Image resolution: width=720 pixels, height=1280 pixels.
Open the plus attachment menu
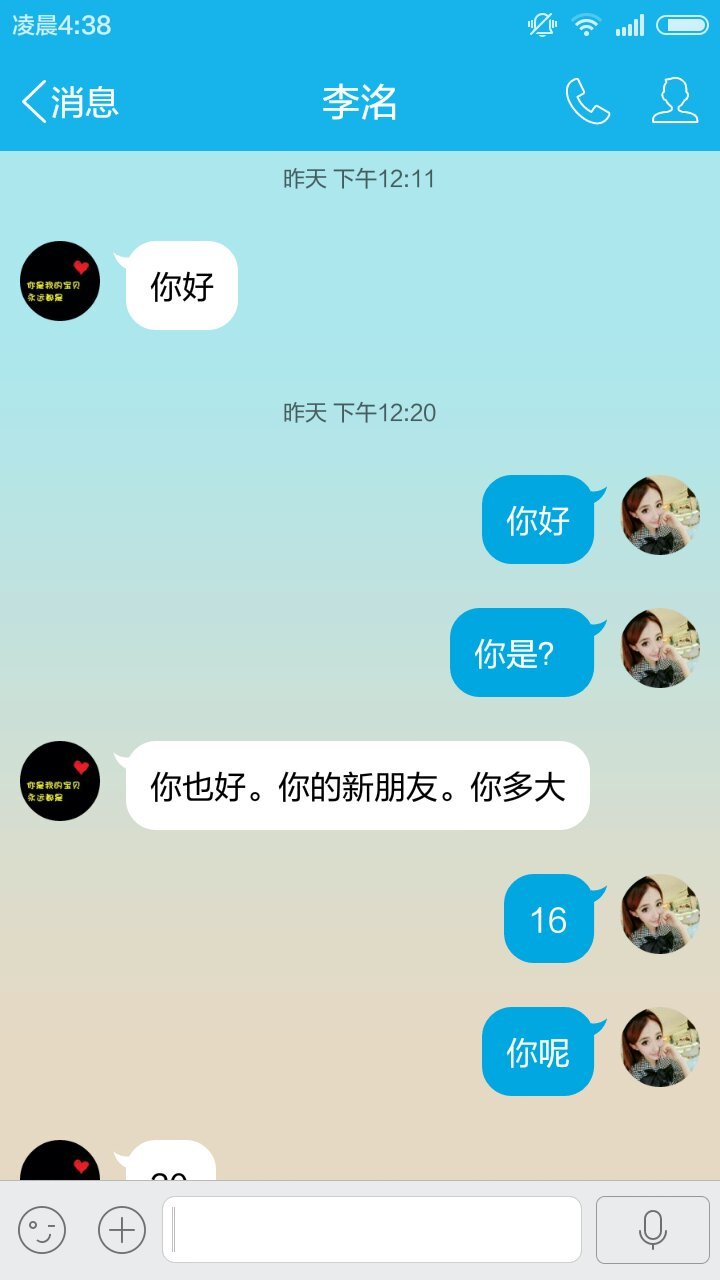point(122,1229)
